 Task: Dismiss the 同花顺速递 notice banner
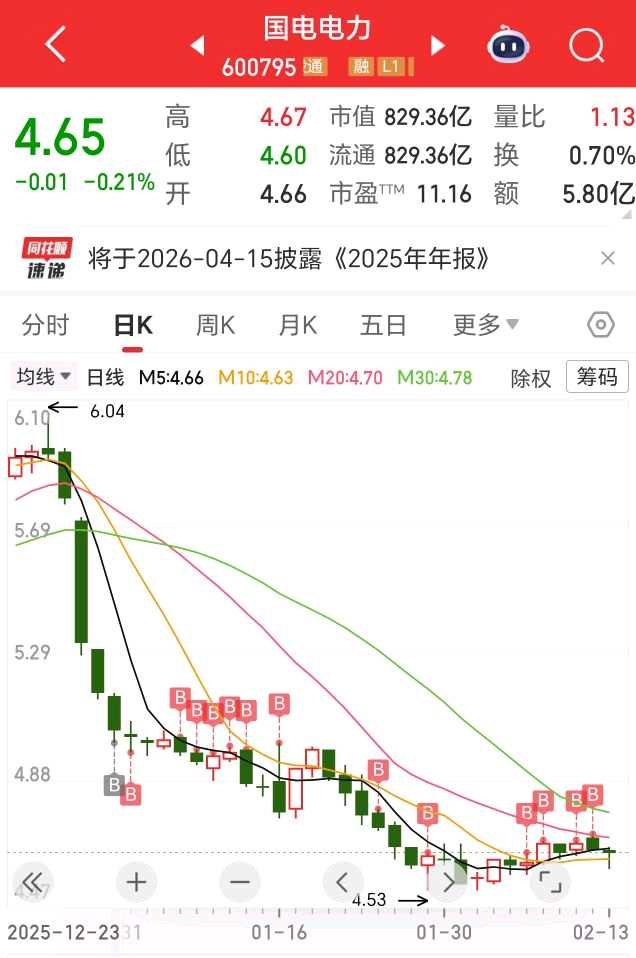point(607,259)
